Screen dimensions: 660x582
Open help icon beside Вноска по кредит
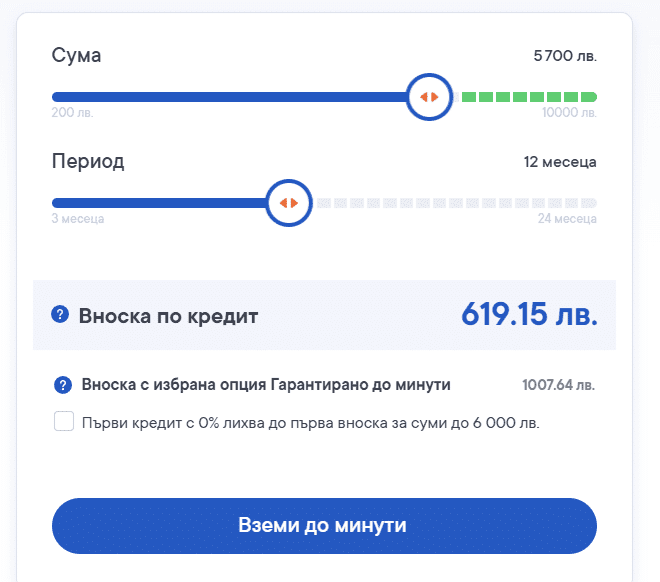pos(61,316)
